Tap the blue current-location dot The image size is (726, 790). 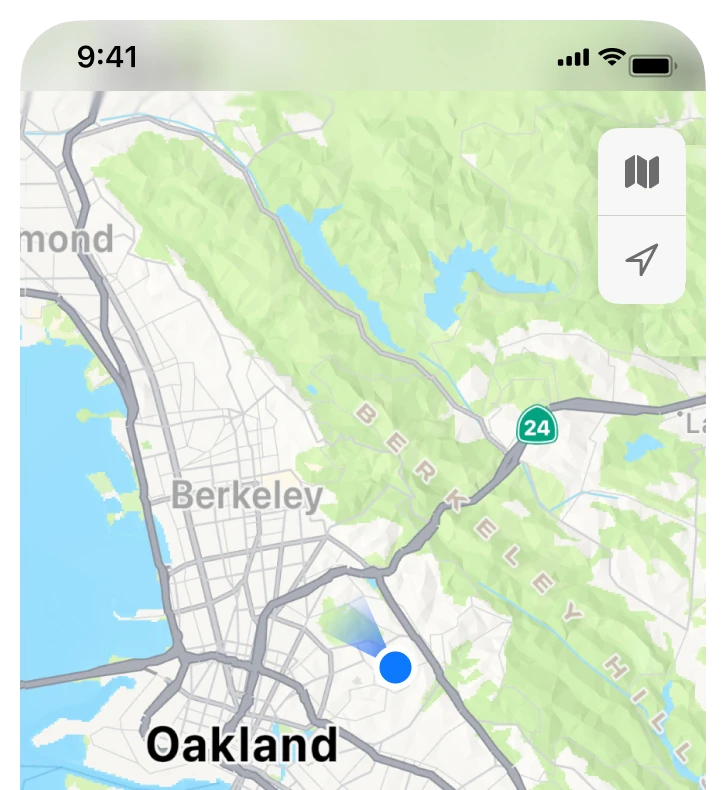(397, 666)
